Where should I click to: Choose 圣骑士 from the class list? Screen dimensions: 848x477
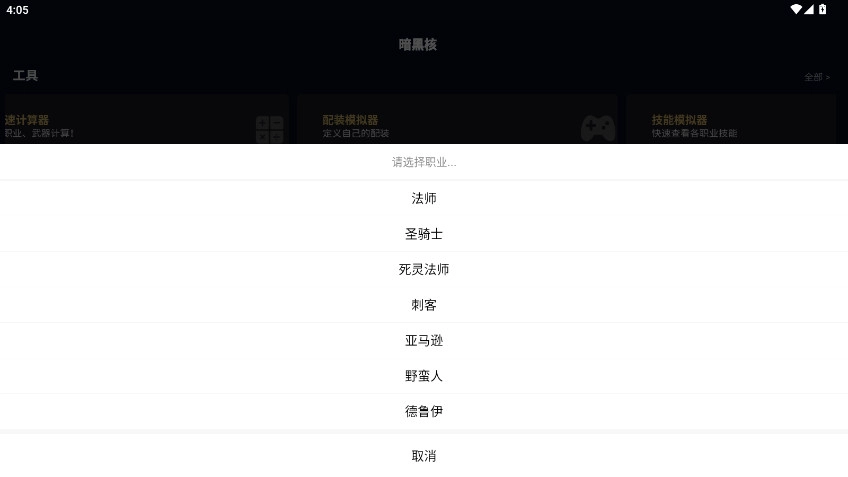pos(424,234)
